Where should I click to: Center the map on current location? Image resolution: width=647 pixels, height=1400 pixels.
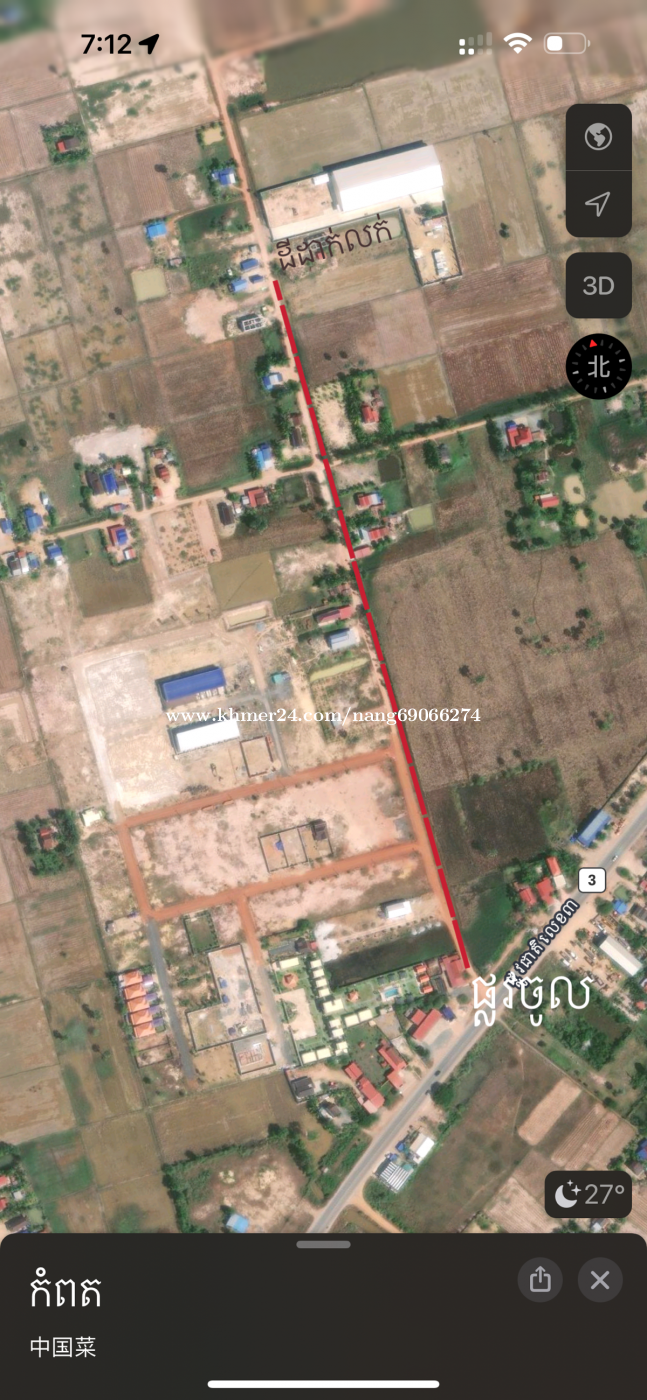[598, 204]
